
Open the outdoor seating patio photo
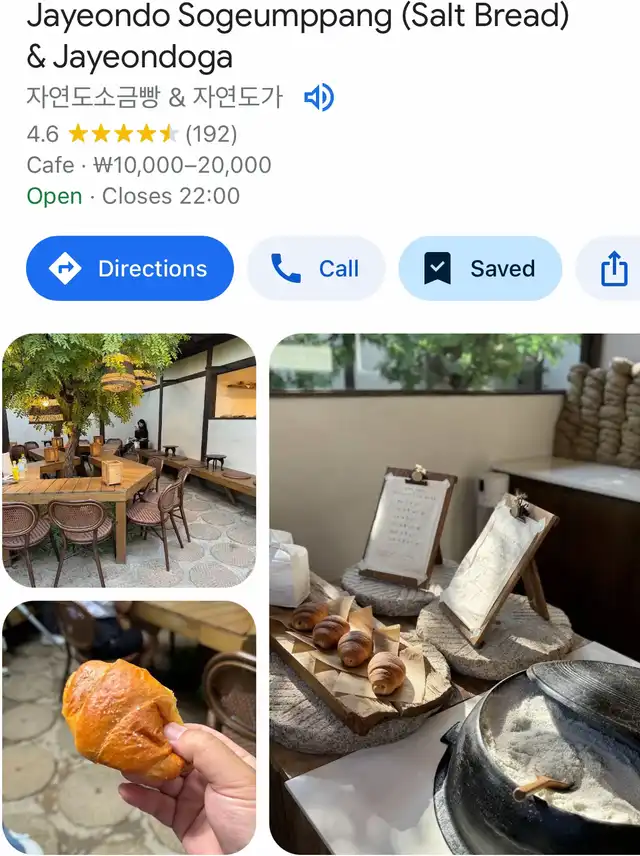pos(129,460)
